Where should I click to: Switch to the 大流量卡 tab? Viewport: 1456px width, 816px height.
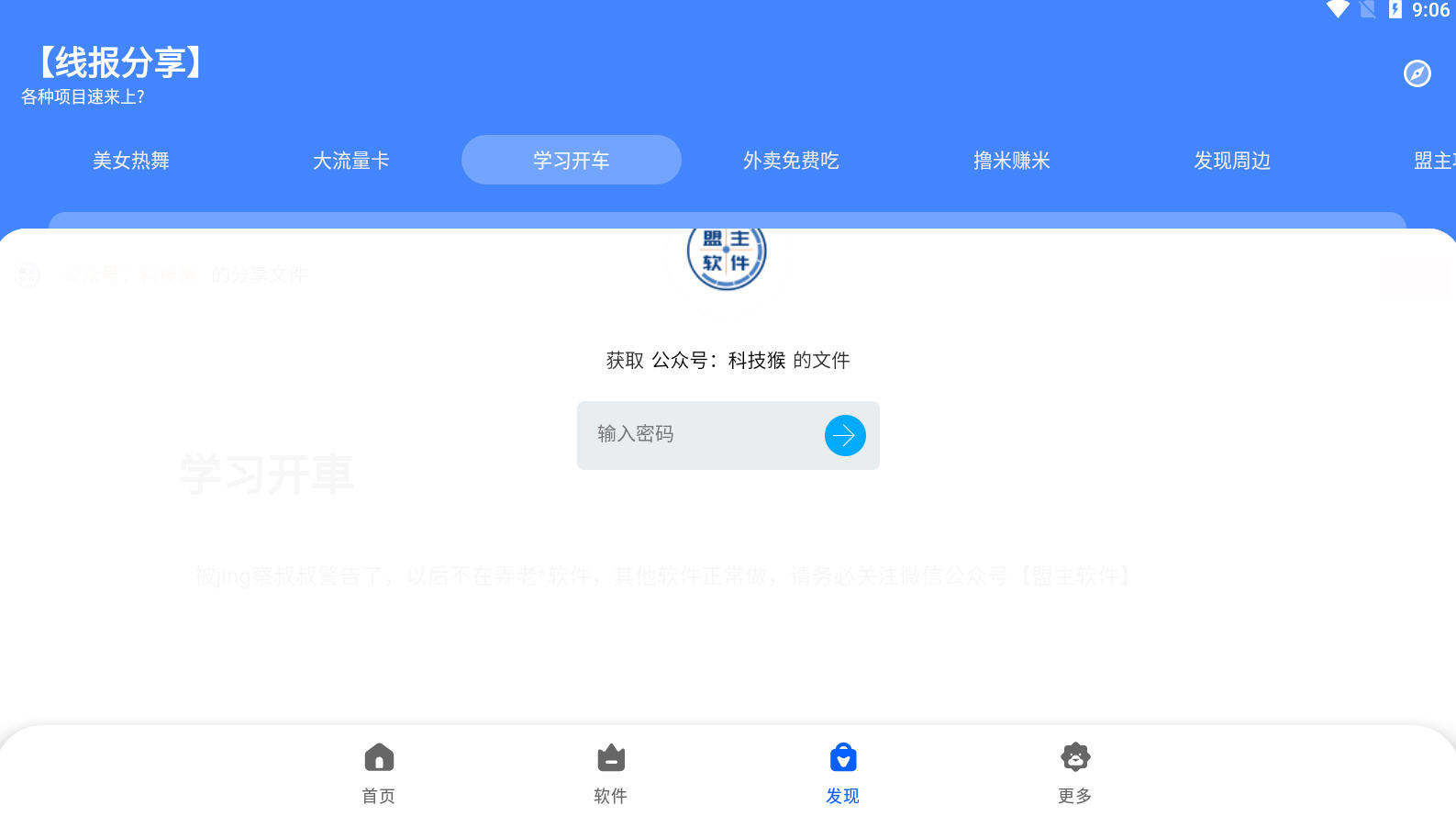[x=350, y=161]
